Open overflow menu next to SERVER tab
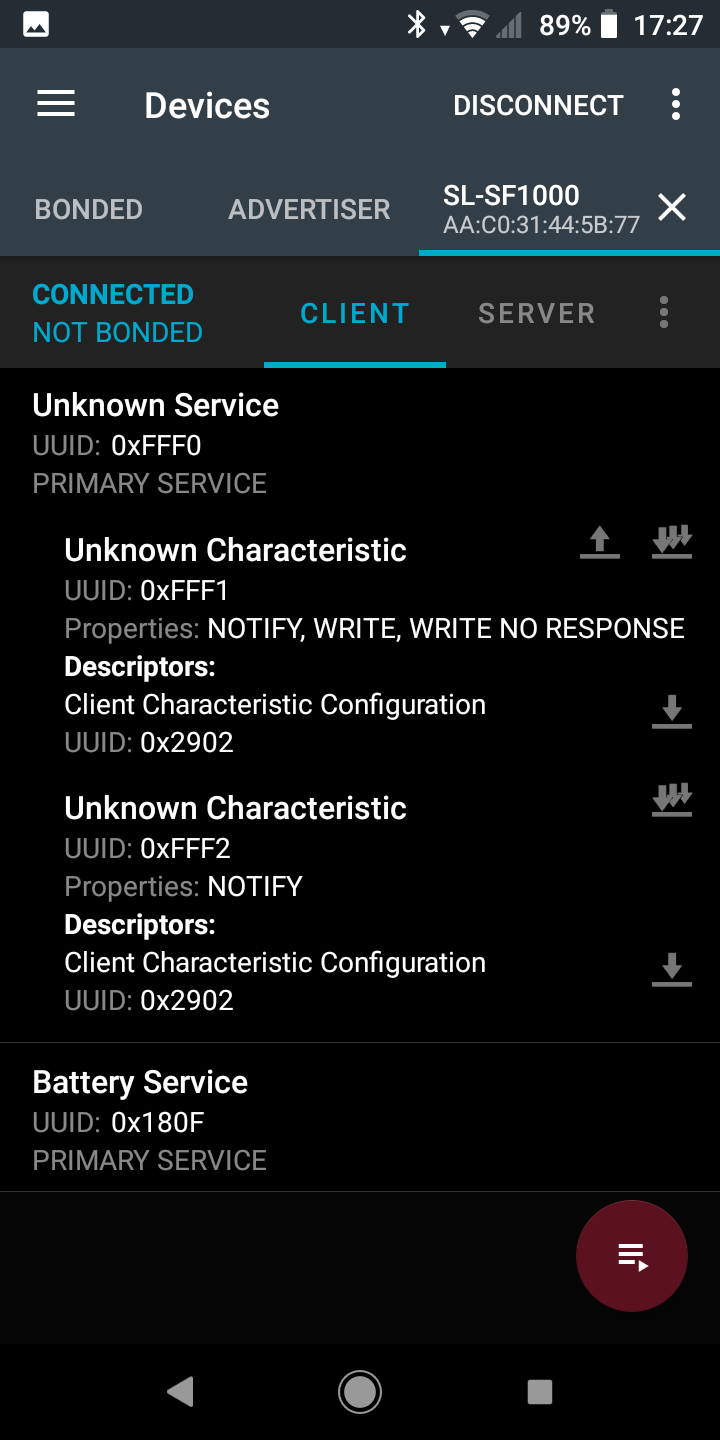The height and width of the screenshot is (1440, 720). point(663,312)
